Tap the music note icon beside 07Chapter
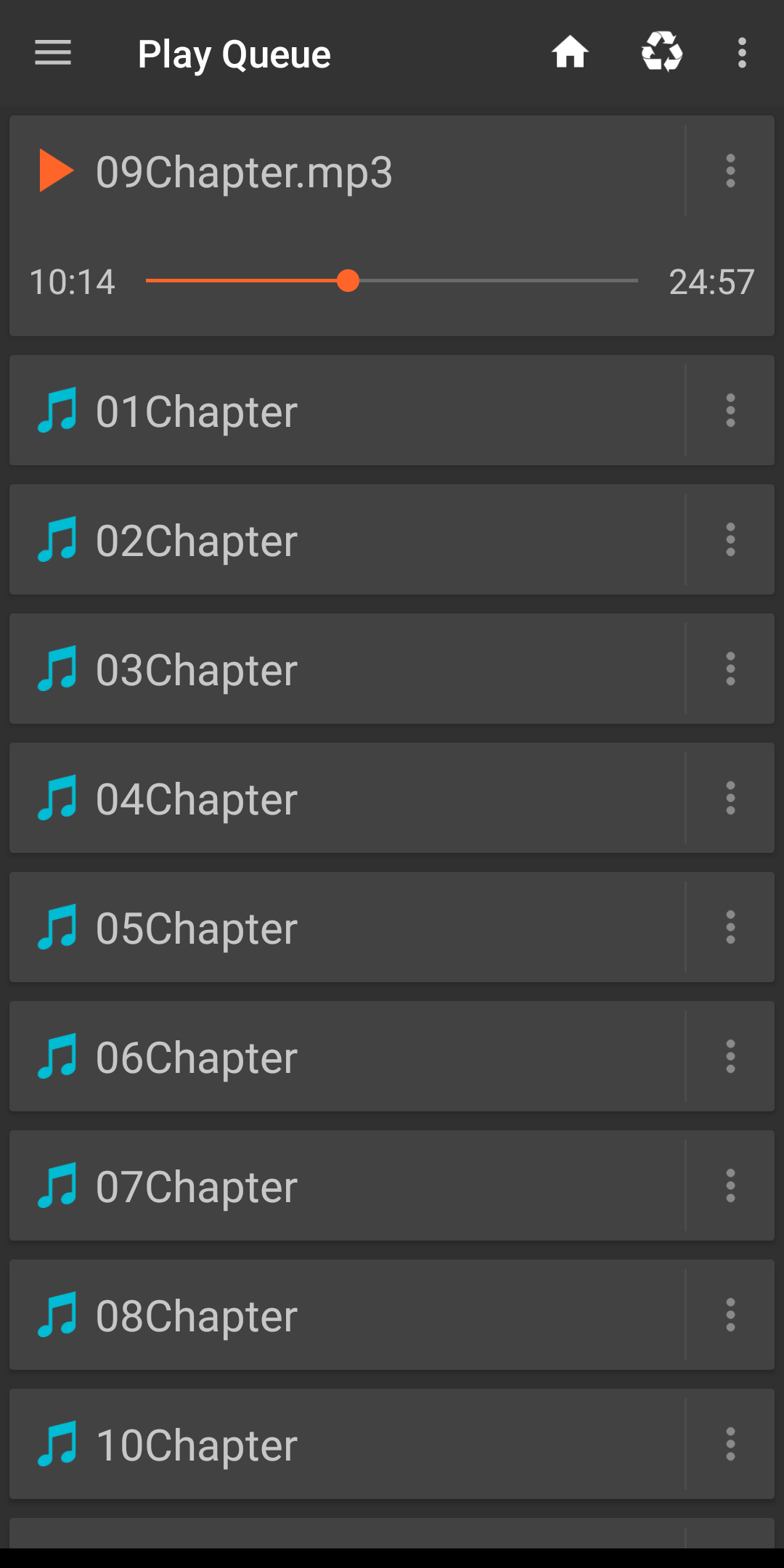This screenshot has width=784, height=1568. 60,1185
